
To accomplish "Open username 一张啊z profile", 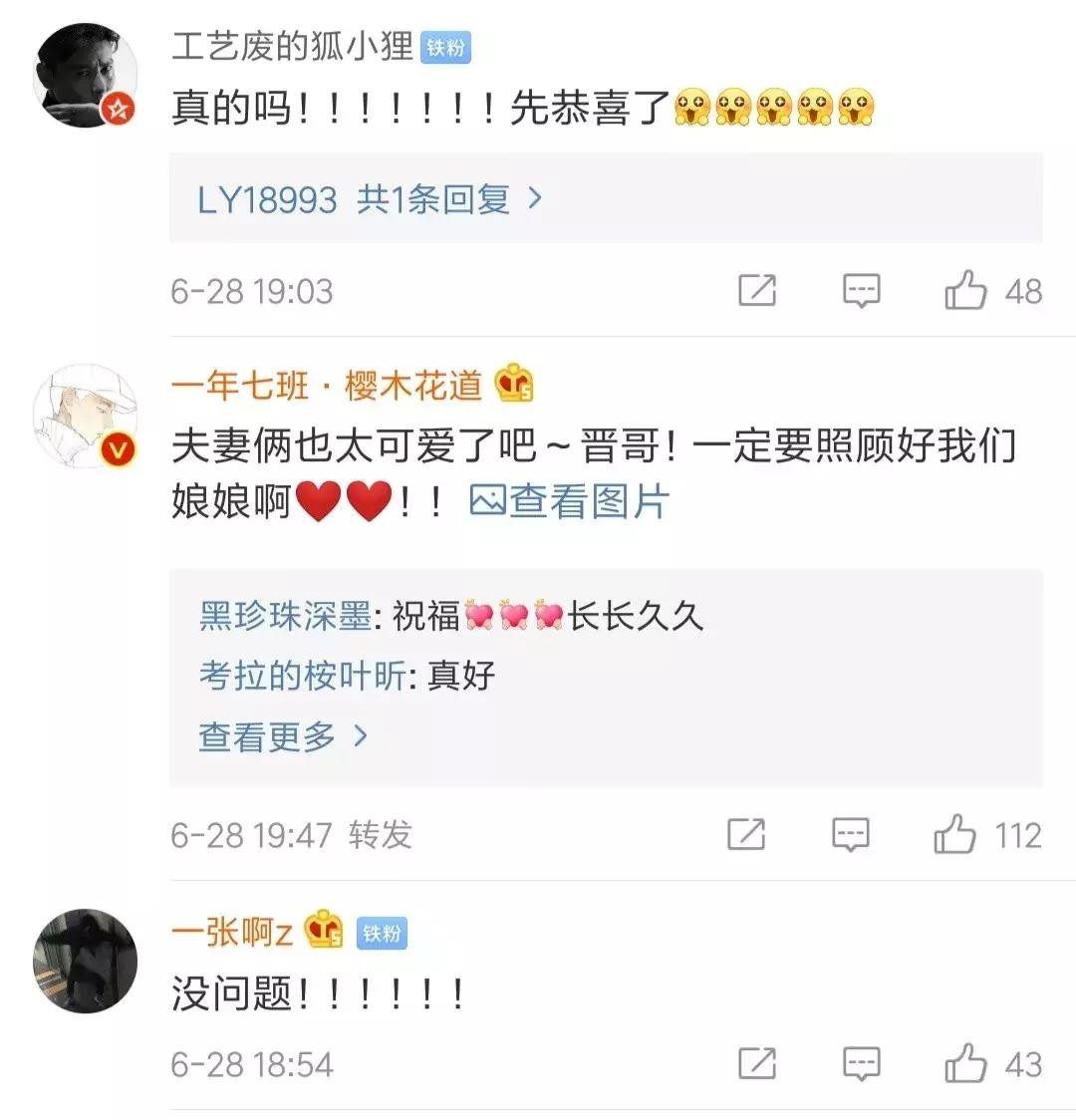I will coord(231,932).
